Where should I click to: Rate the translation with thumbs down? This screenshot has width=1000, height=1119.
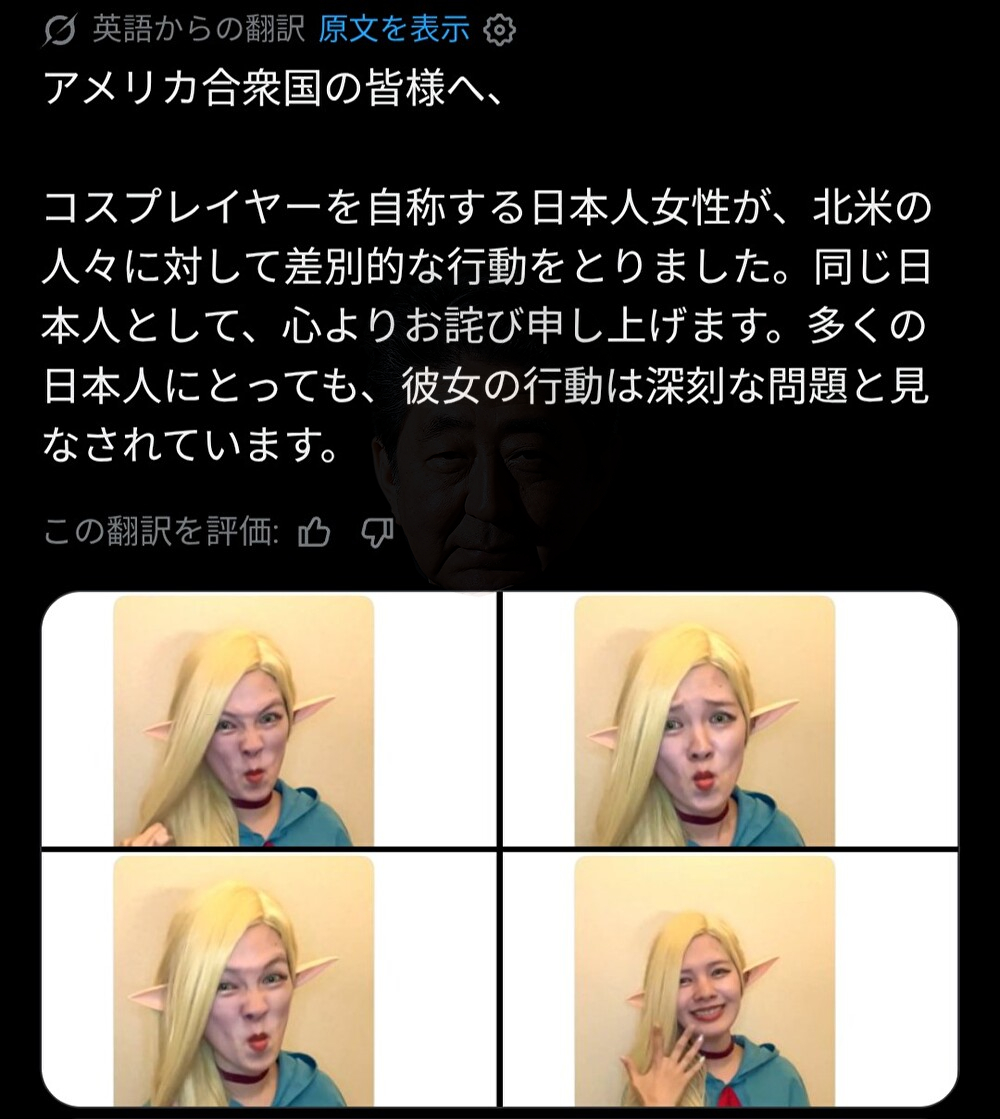(376, 533)
